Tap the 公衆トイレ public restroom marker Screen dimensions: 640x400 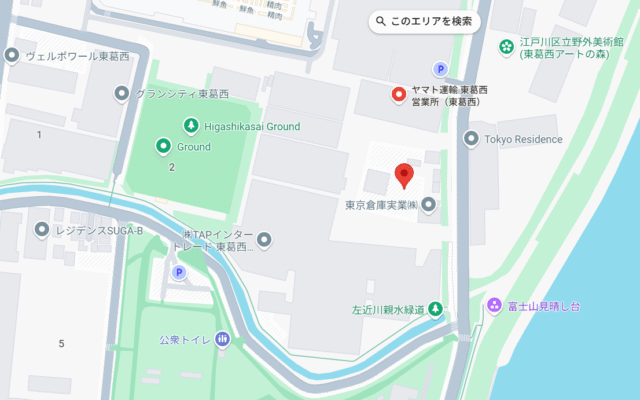(x=222, y=340)
